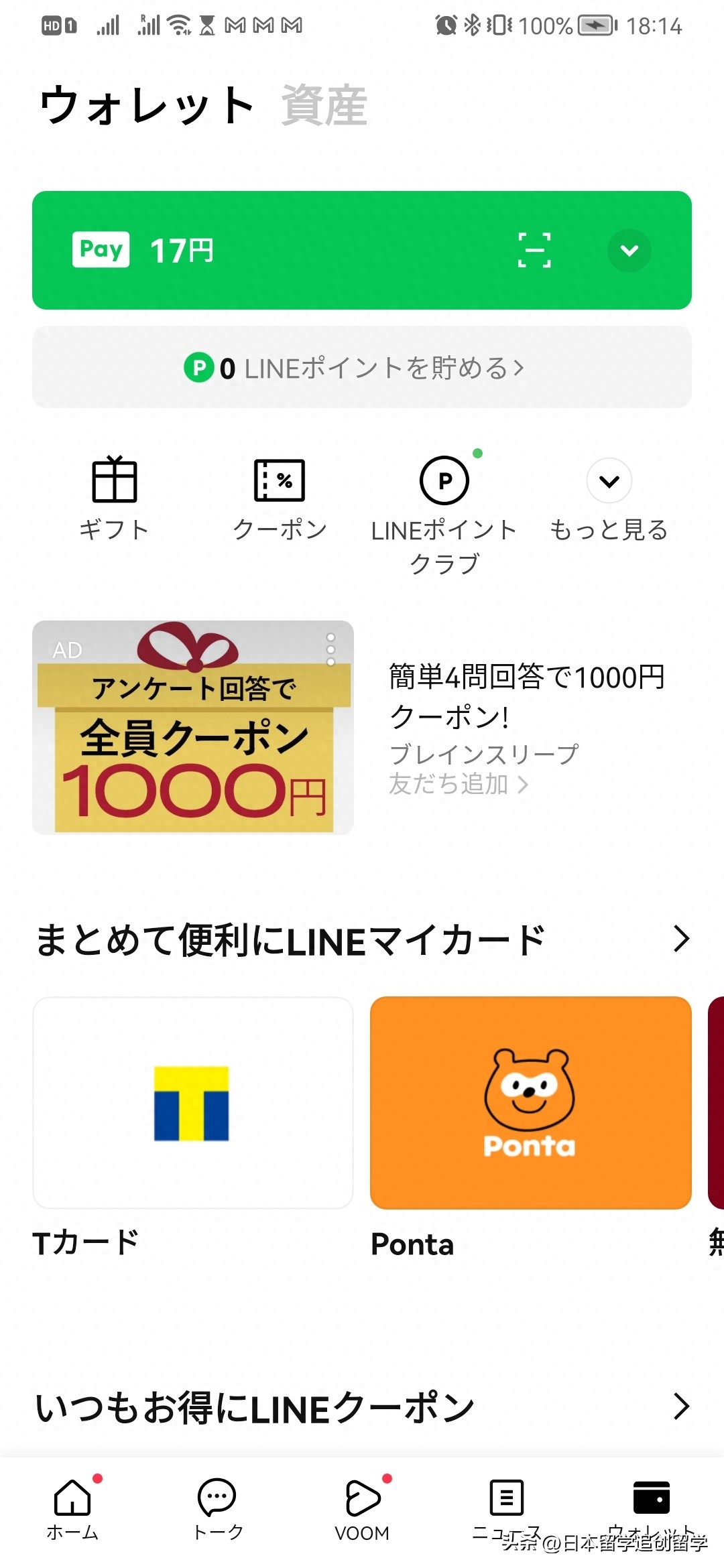Expand the Pay balance card chevron
The height and width of the screenshot is (1568, 724).
coord(628,251)
